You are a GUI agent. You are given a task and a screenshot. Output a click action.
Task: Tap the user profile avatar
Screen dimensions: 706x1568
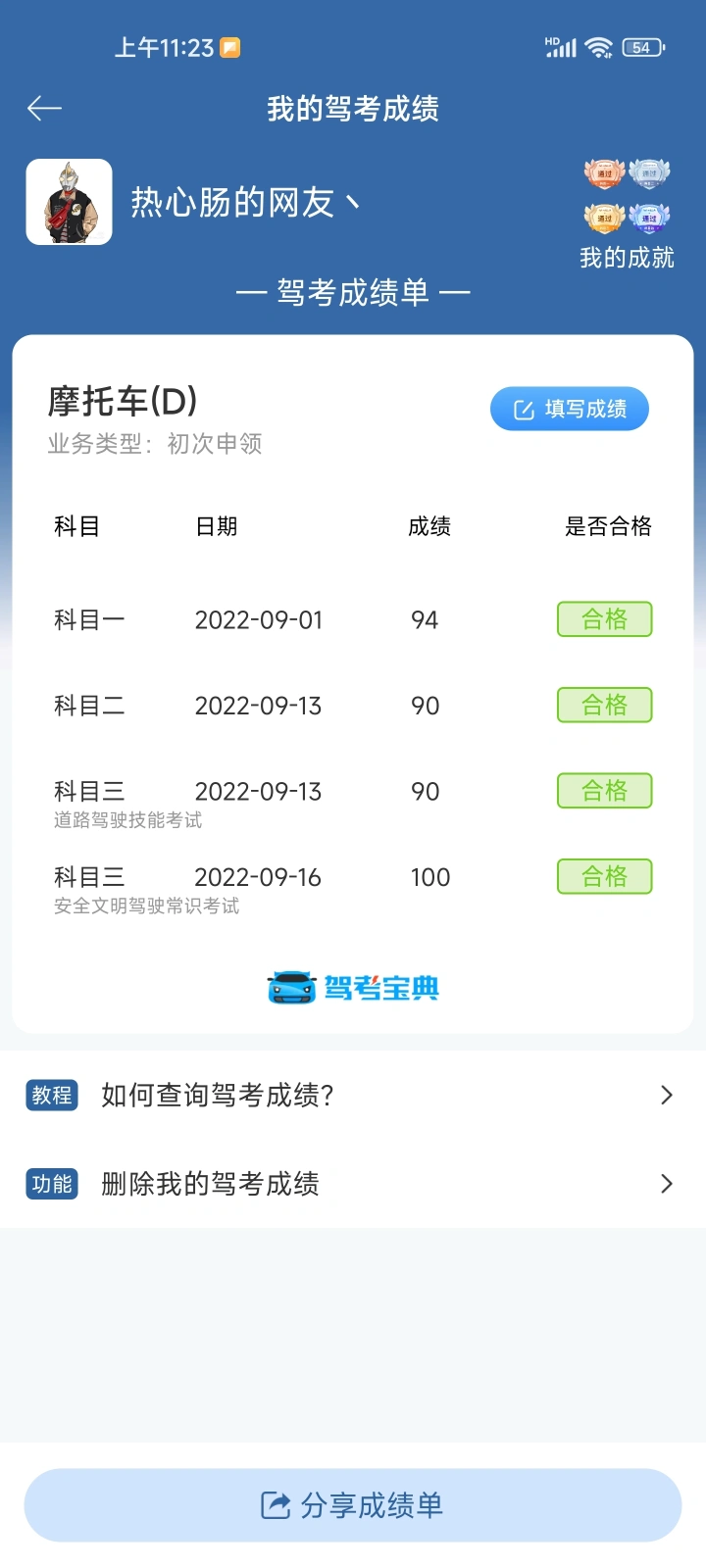(x=69, y=202)
